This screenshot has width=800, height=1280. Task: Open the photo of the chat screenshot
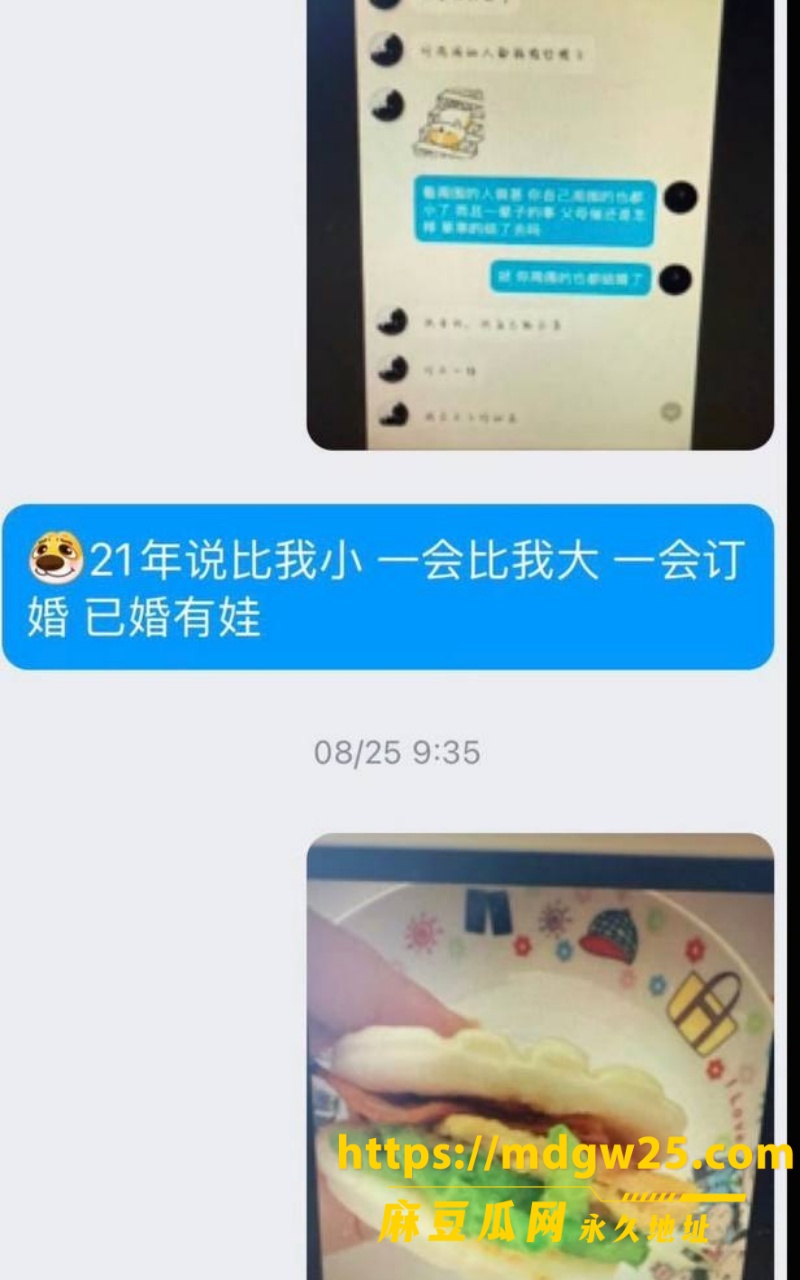[x=540, y=224]
